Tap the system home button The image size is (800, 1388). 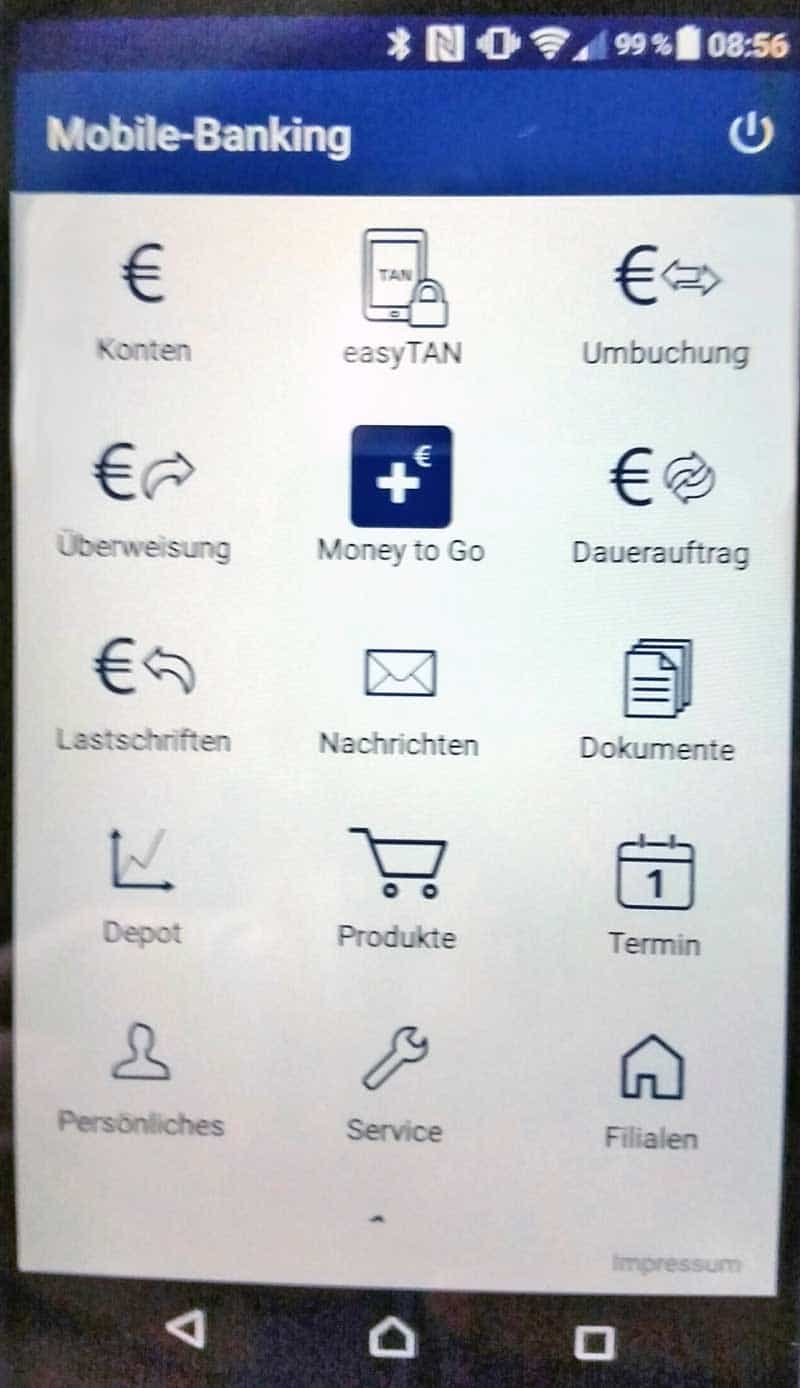coord(392,1334)
